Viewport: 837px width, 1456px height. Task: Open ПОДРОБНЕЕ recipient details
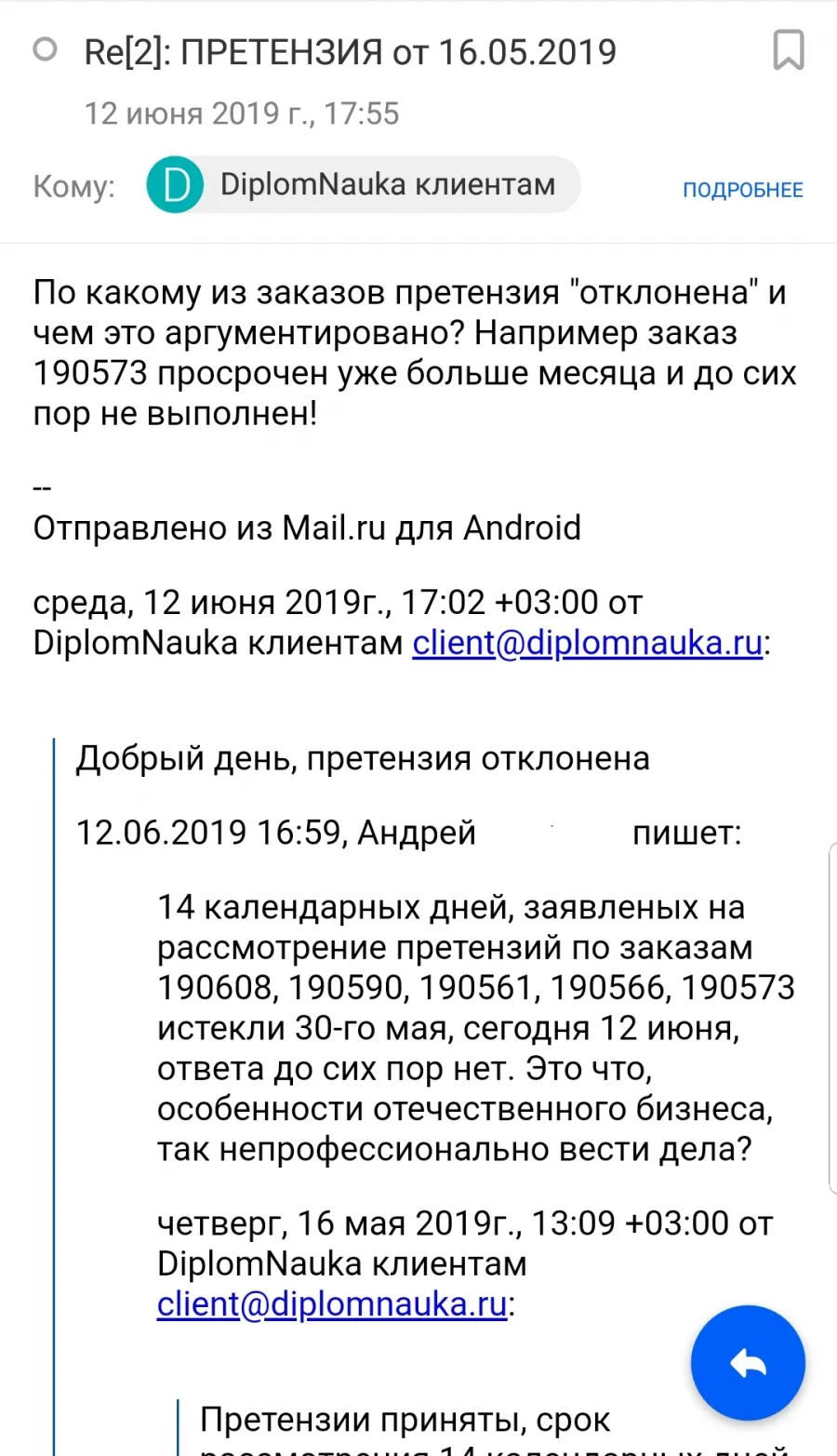tap(742, 190)
